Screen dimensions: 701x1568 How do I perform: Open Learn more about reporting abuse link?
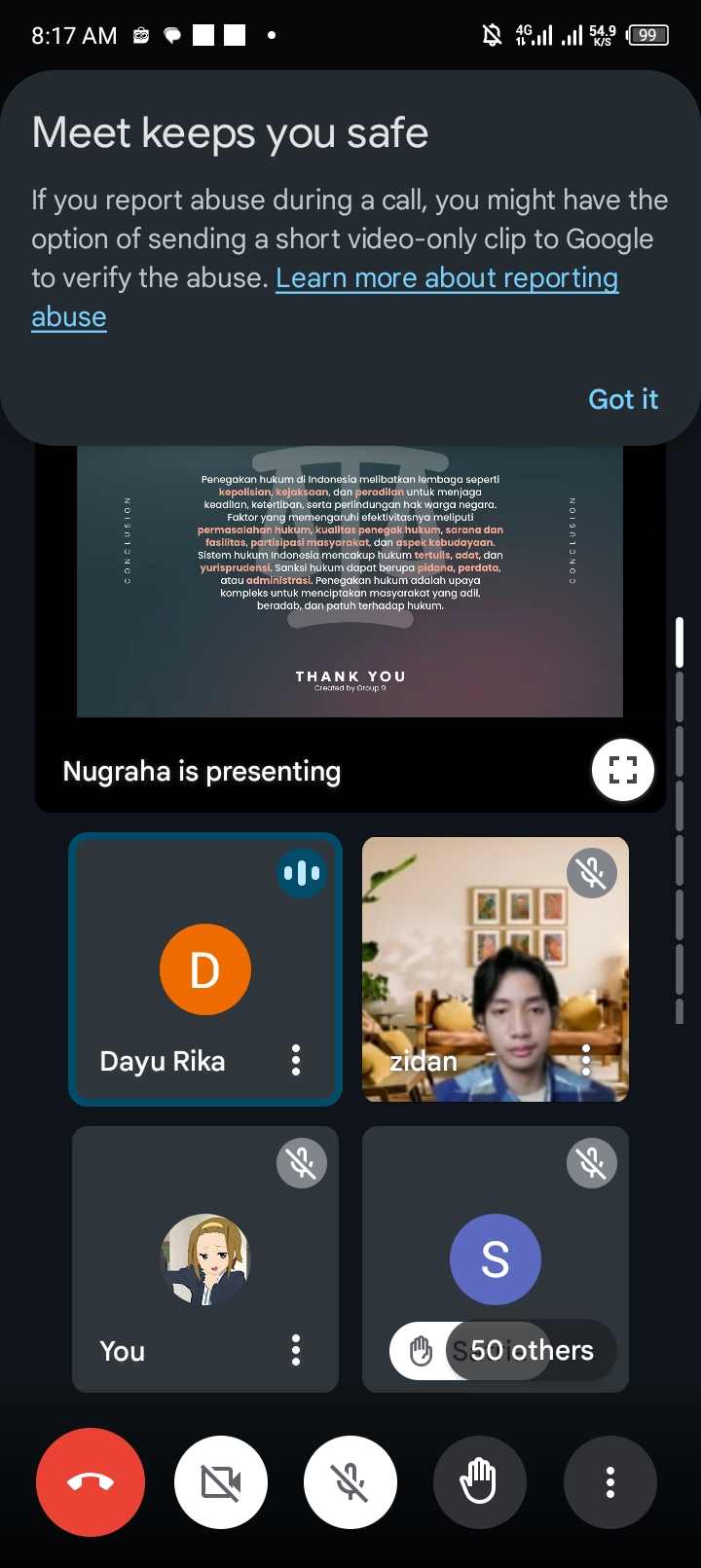[x=447, y=278]
